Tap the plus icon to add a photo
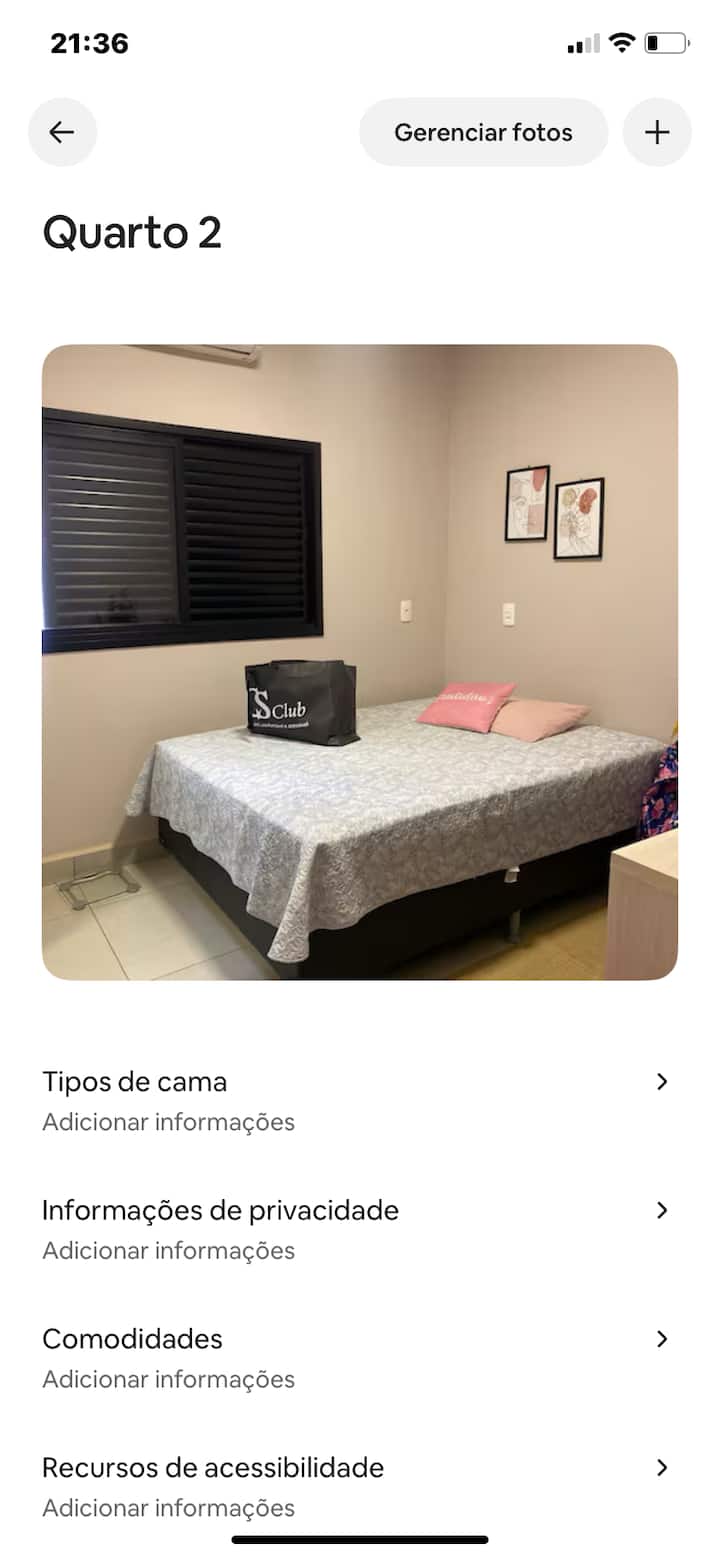The width and height of the screenshot is (720, 1558). coord(657,132)
